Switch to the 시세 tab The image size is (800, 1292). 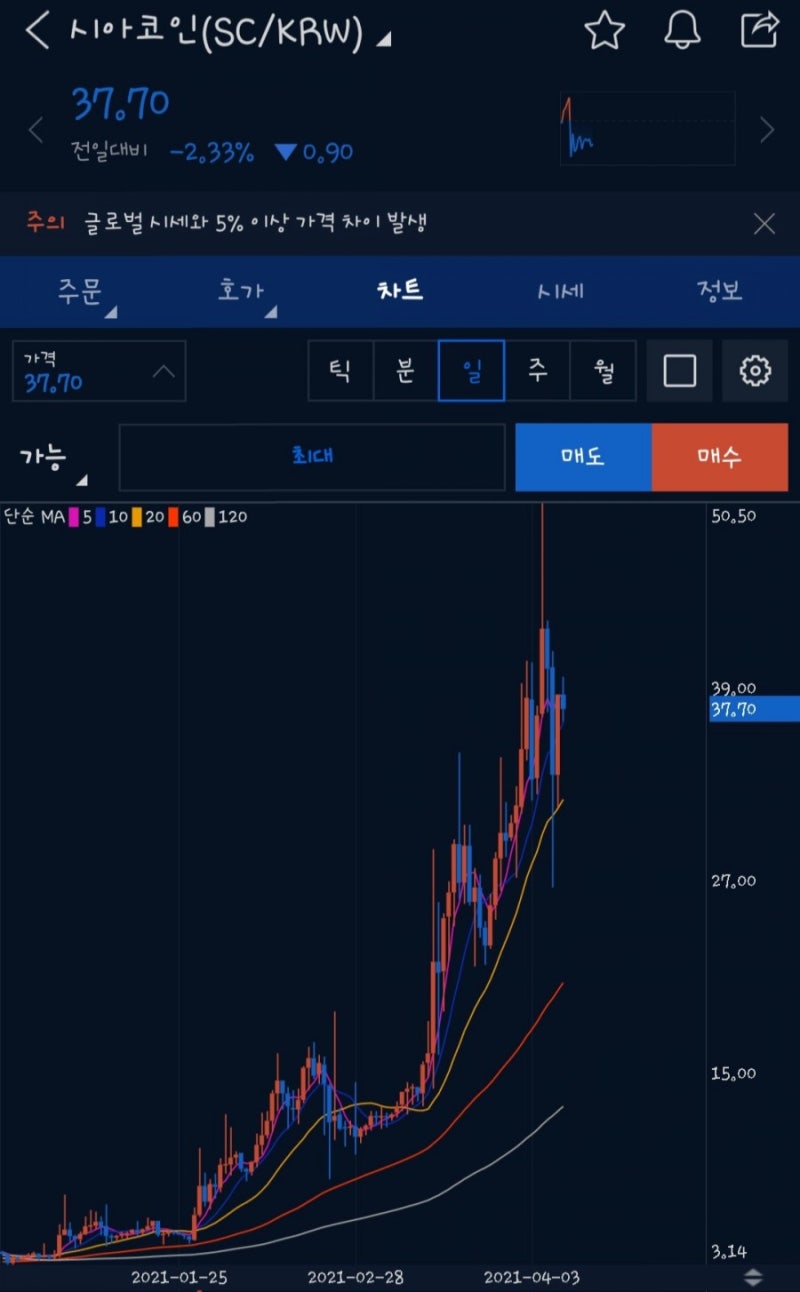tap(558, 291)
